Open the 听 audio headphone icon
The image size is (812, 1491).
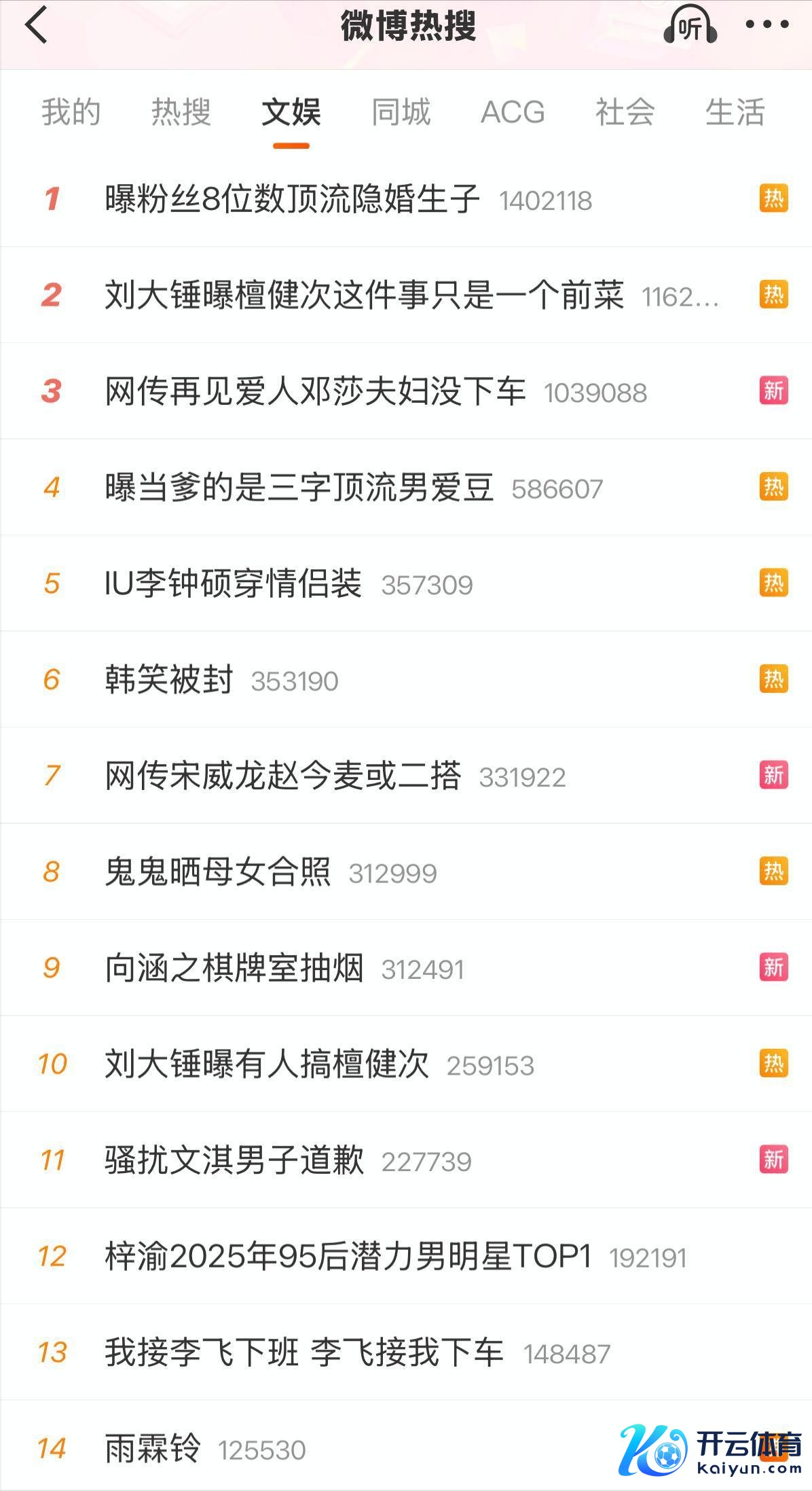click(690, 26)
